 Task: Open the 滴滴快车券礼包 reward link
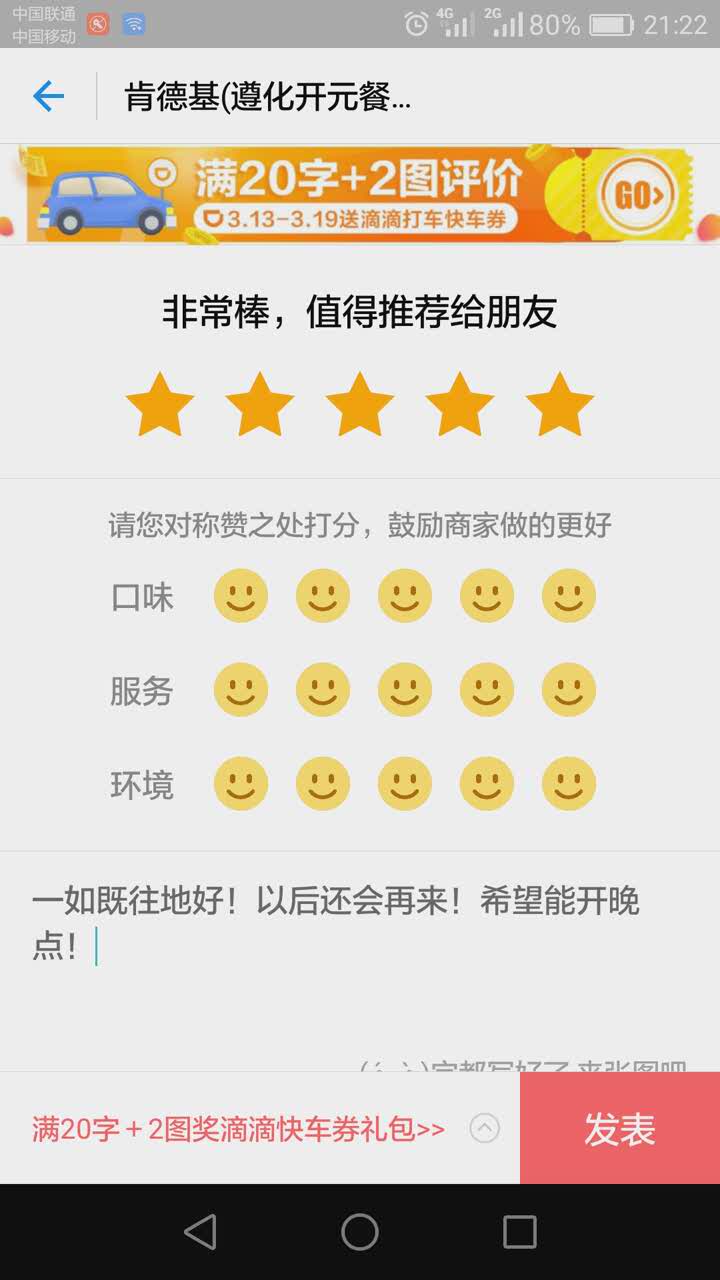click(238, 1130)
